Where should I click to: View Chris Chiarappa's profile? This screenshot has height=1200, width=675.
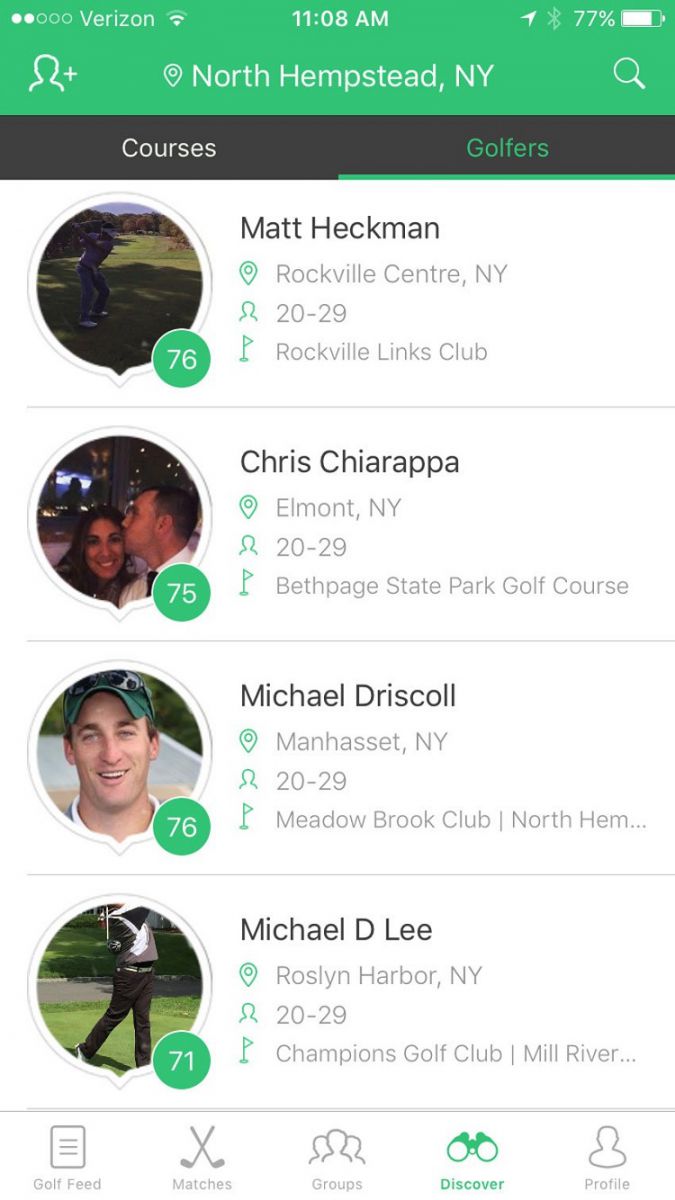(337, 524)
